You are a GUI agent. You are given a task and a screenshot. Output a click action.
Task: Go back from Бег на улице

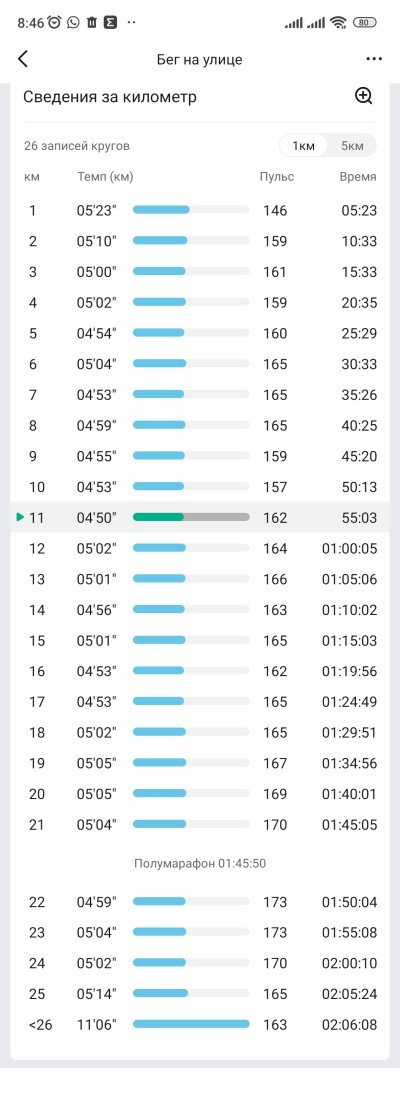click(23, 59)
